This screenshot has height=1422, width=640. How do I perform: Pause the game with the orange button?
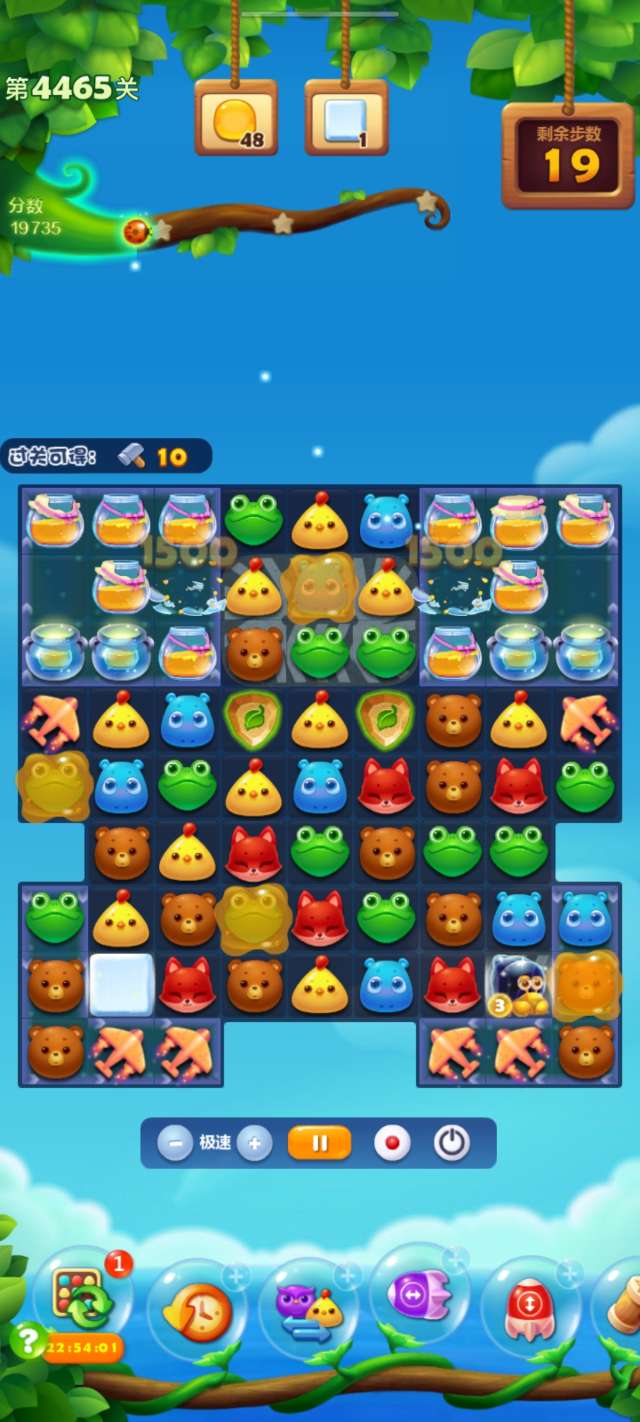pos(319,1142)
